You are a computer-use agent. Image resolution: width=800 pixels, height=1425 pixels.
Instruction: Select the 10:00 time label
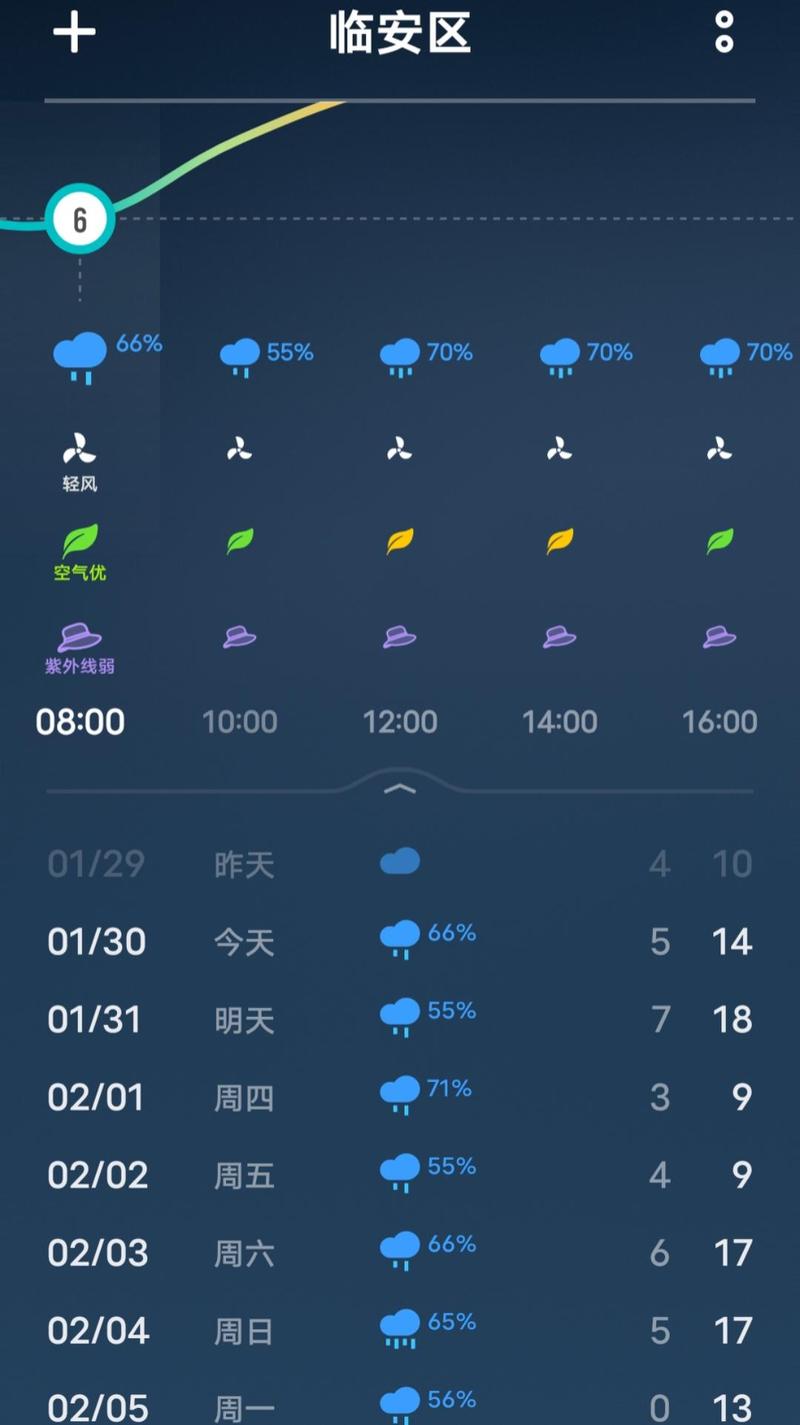point(240,721)
